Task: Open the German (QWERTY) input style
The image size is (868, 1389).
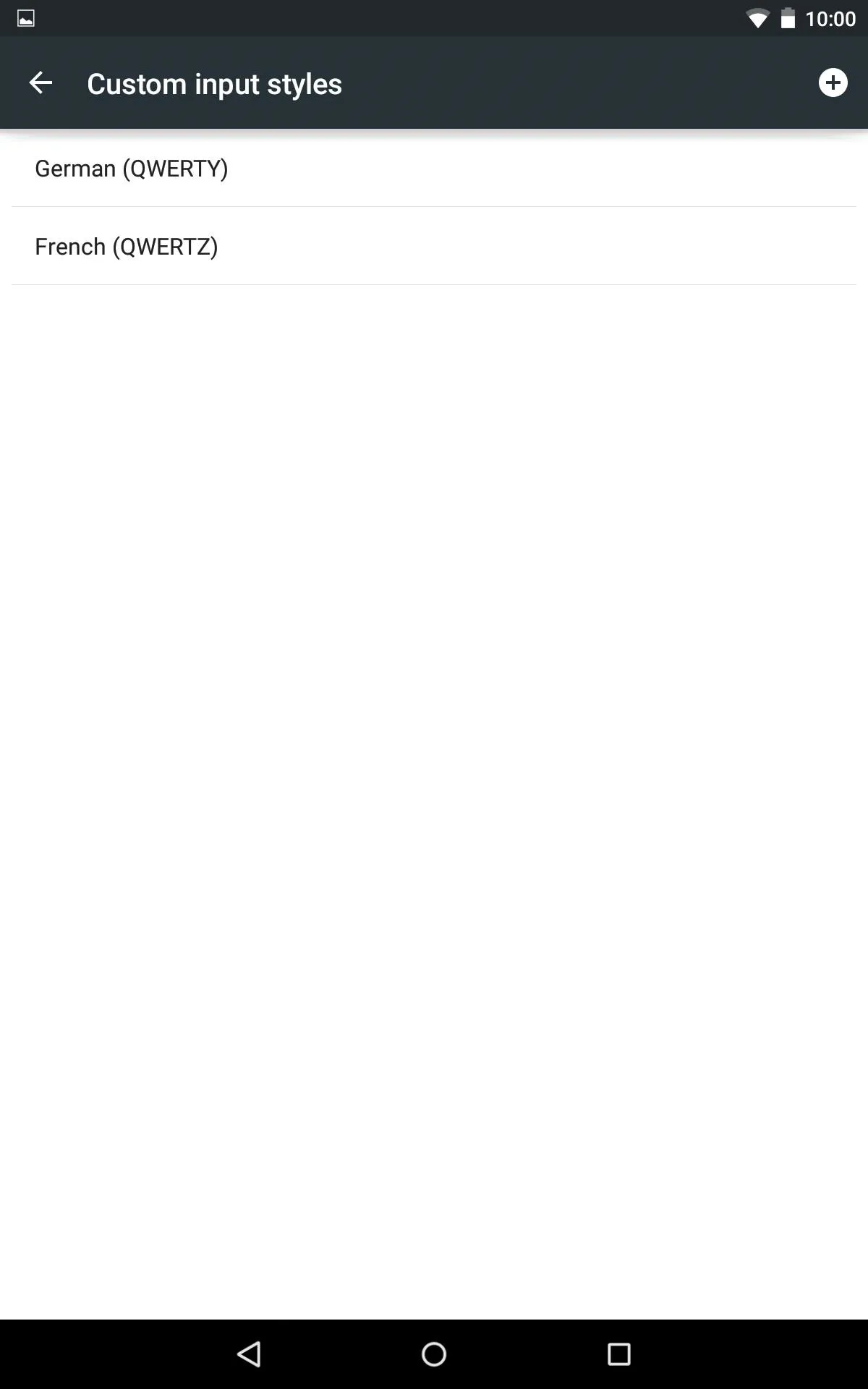Action: click(x=434, y=169)
